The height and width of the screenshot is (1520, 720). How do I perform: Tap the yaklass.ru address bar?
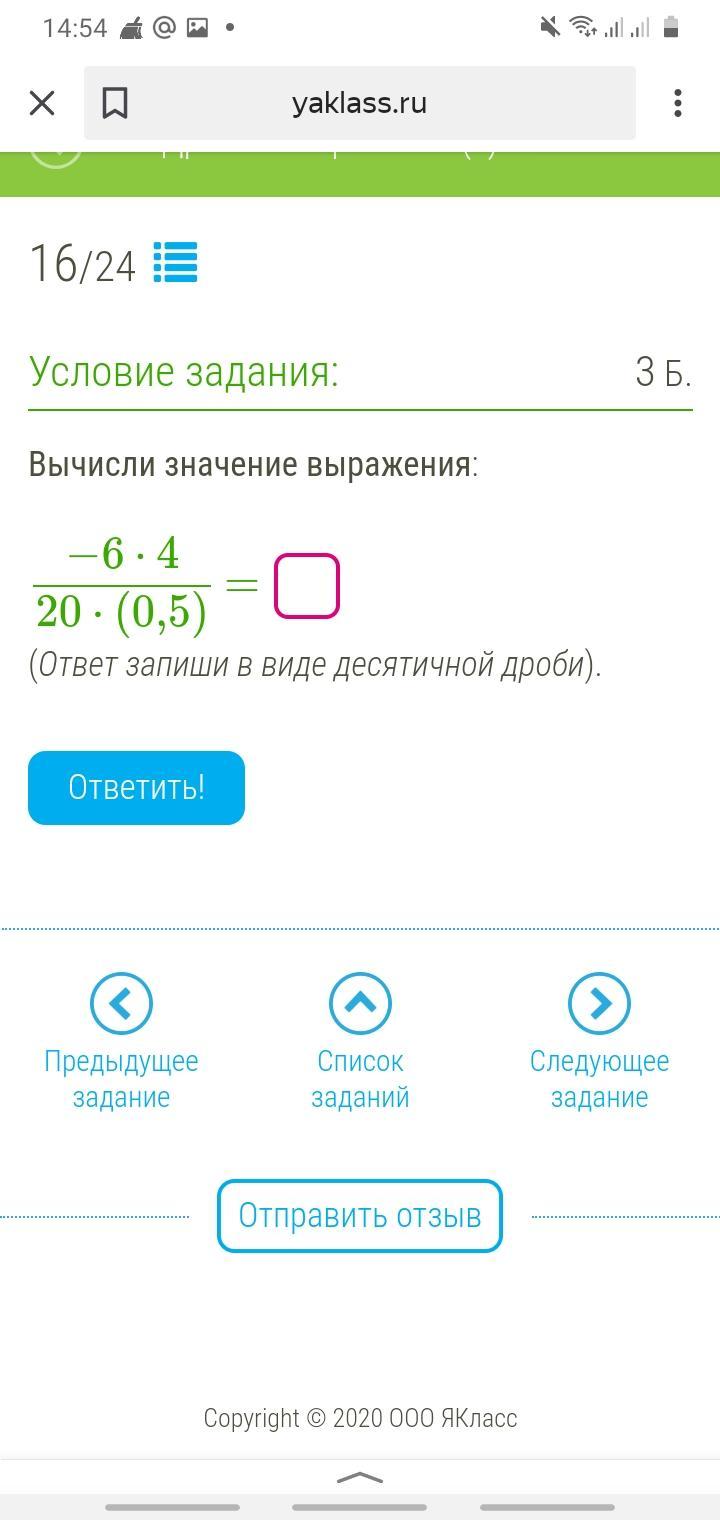pyautogui.click(x=360, y=103)
